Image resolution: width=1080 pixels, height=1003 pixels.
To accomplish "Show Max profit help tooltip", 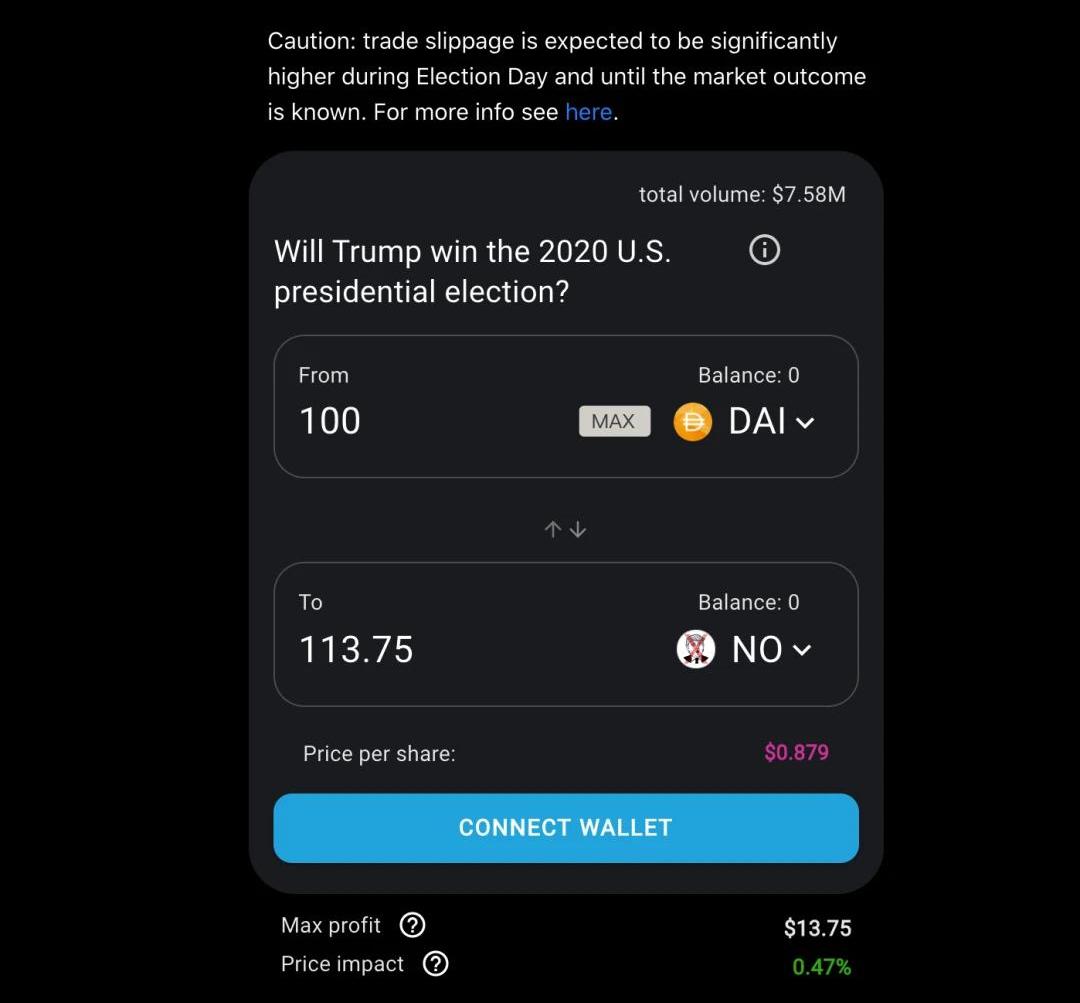I will [x=412, y=925].
